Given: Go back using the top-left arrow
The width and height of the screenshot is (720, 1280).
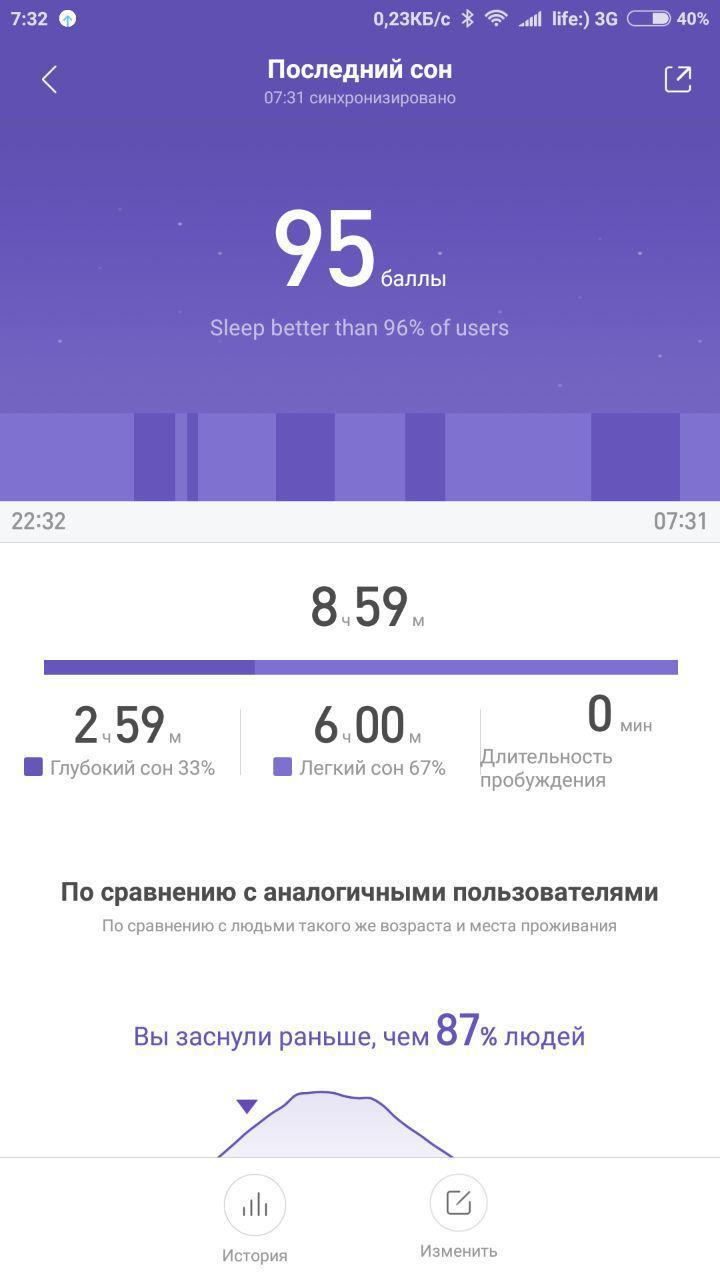Looking at the screenshot, I should pos(49,80).
